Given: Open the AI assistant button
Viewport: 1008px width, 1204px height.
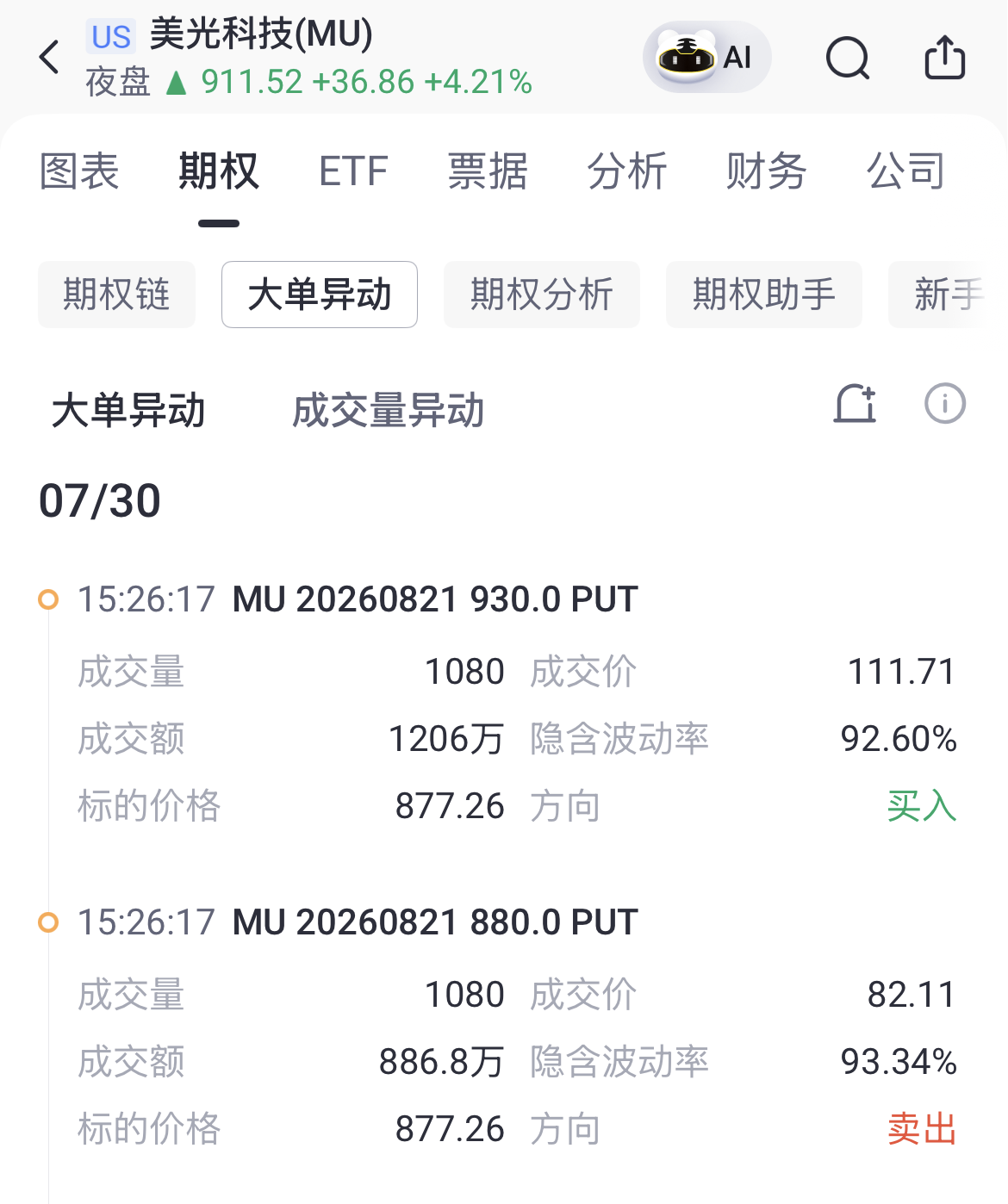Looking at the screenshot, I should coord(706,58).
